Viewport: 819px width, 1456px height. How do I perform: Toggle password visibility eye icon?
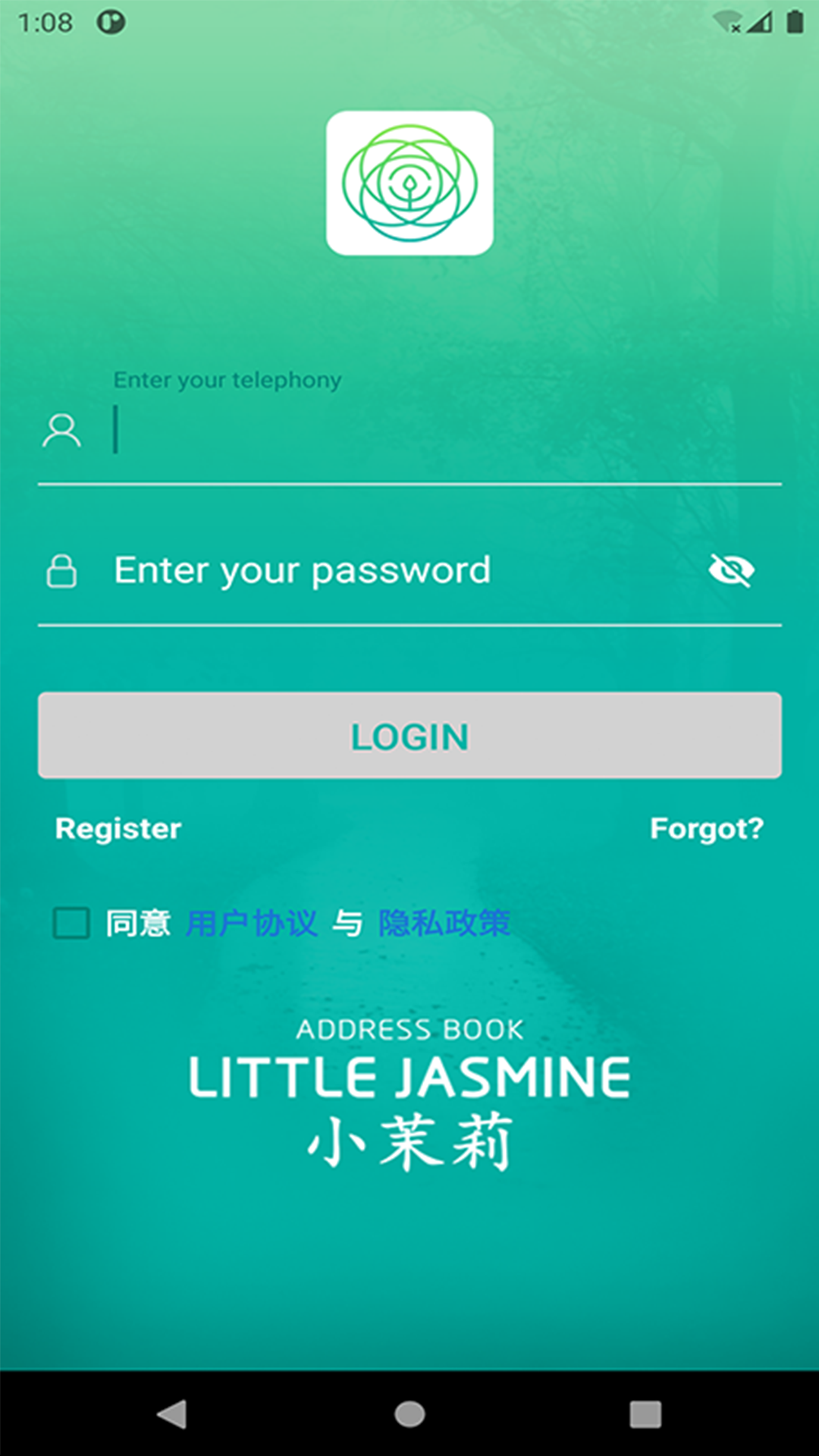pyautogui.click(x=731, y=570)
